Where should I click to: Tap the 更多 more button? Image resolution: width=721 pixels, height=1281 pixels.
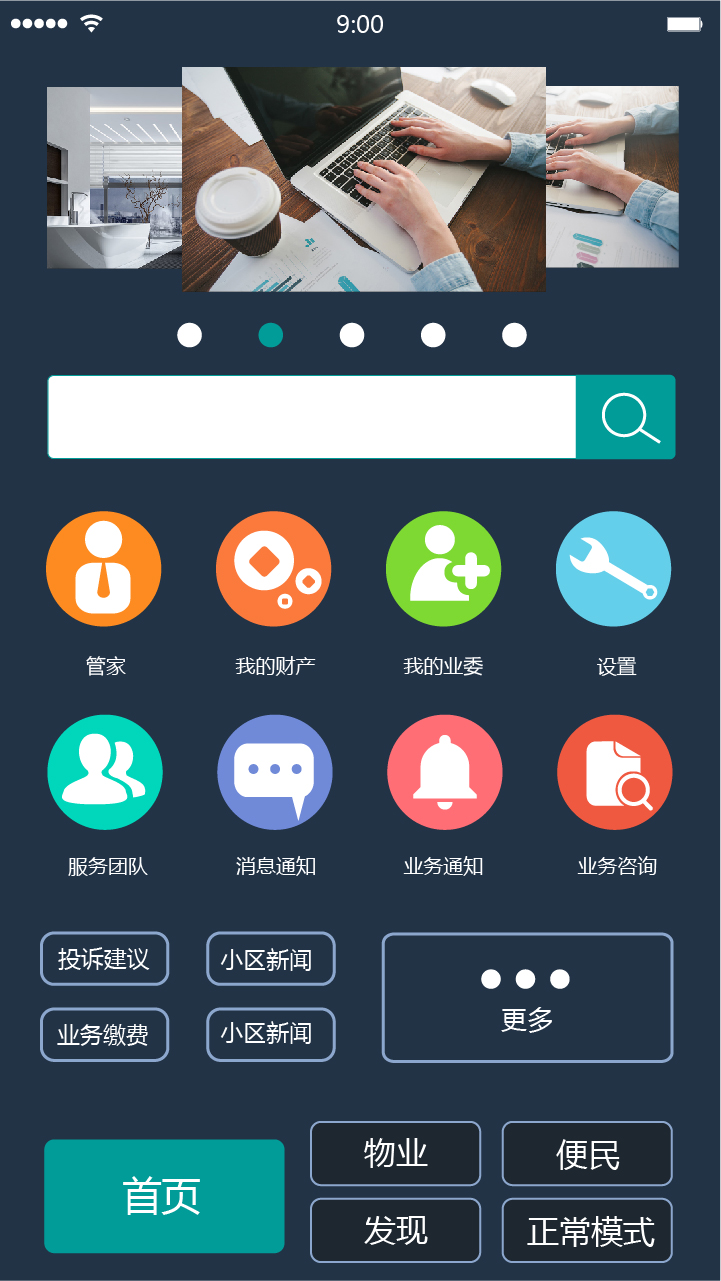click(527, 997)
